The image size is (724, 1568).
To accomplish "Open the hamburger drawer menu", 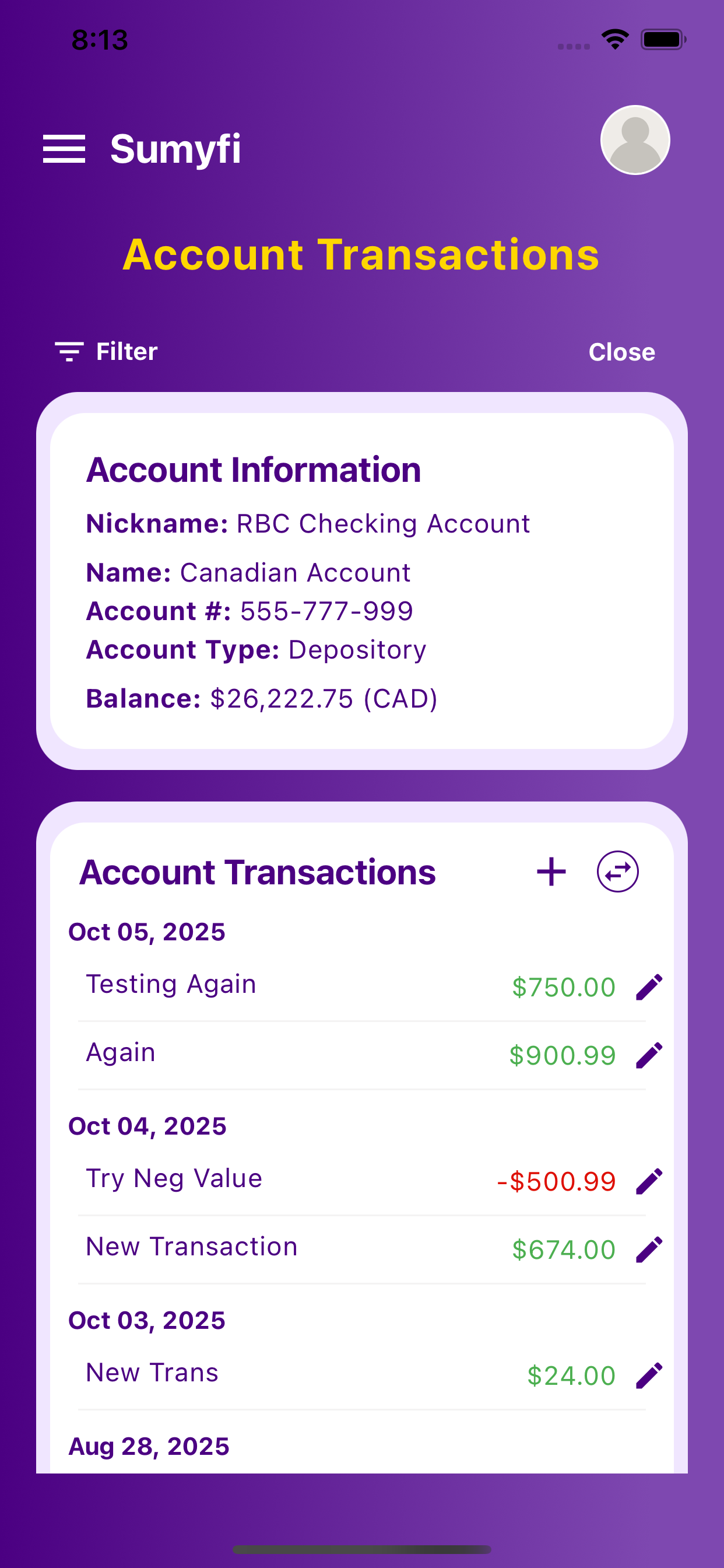I will 64,149.
